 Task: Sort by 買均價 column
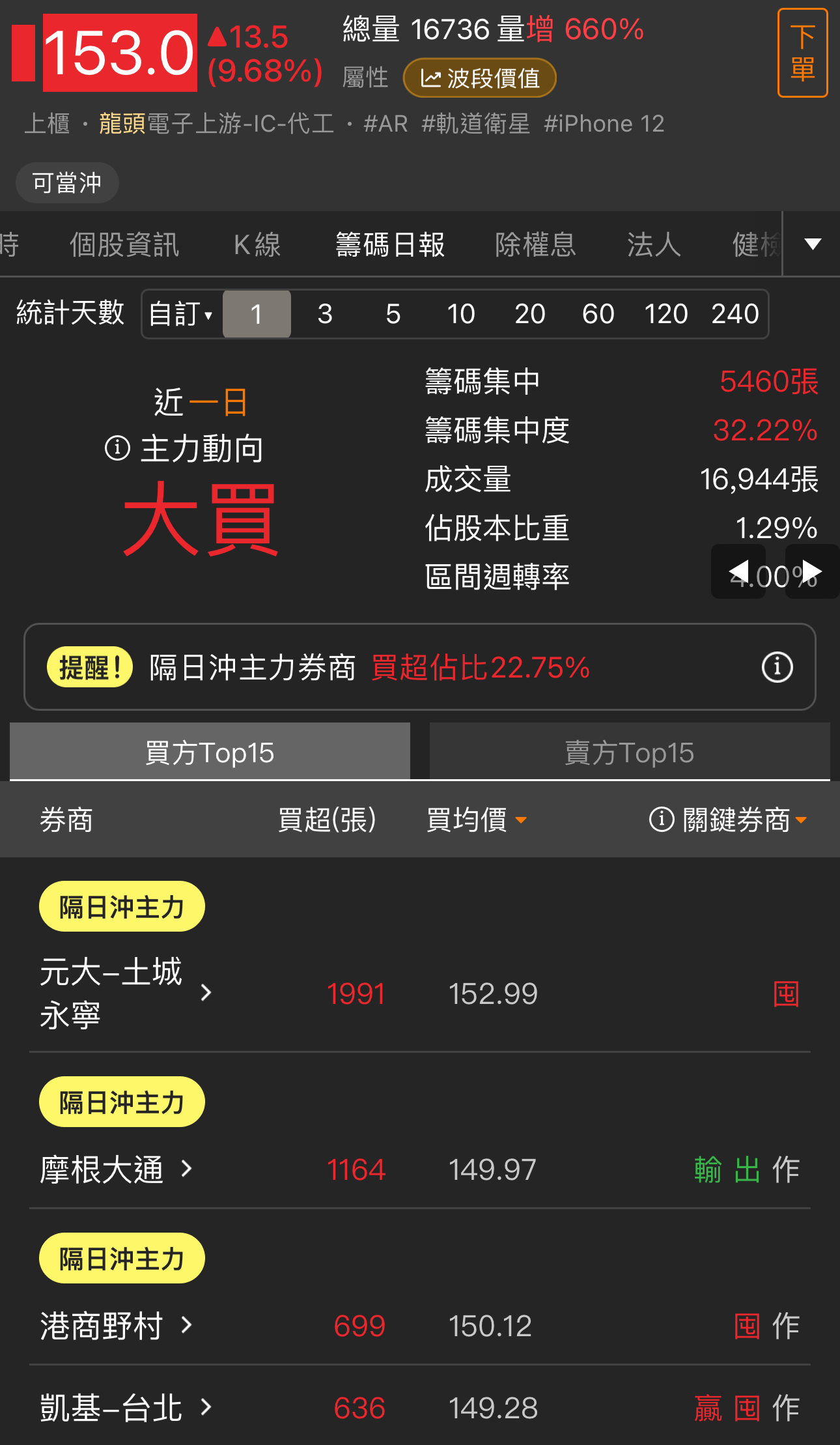tap(475, 820)
